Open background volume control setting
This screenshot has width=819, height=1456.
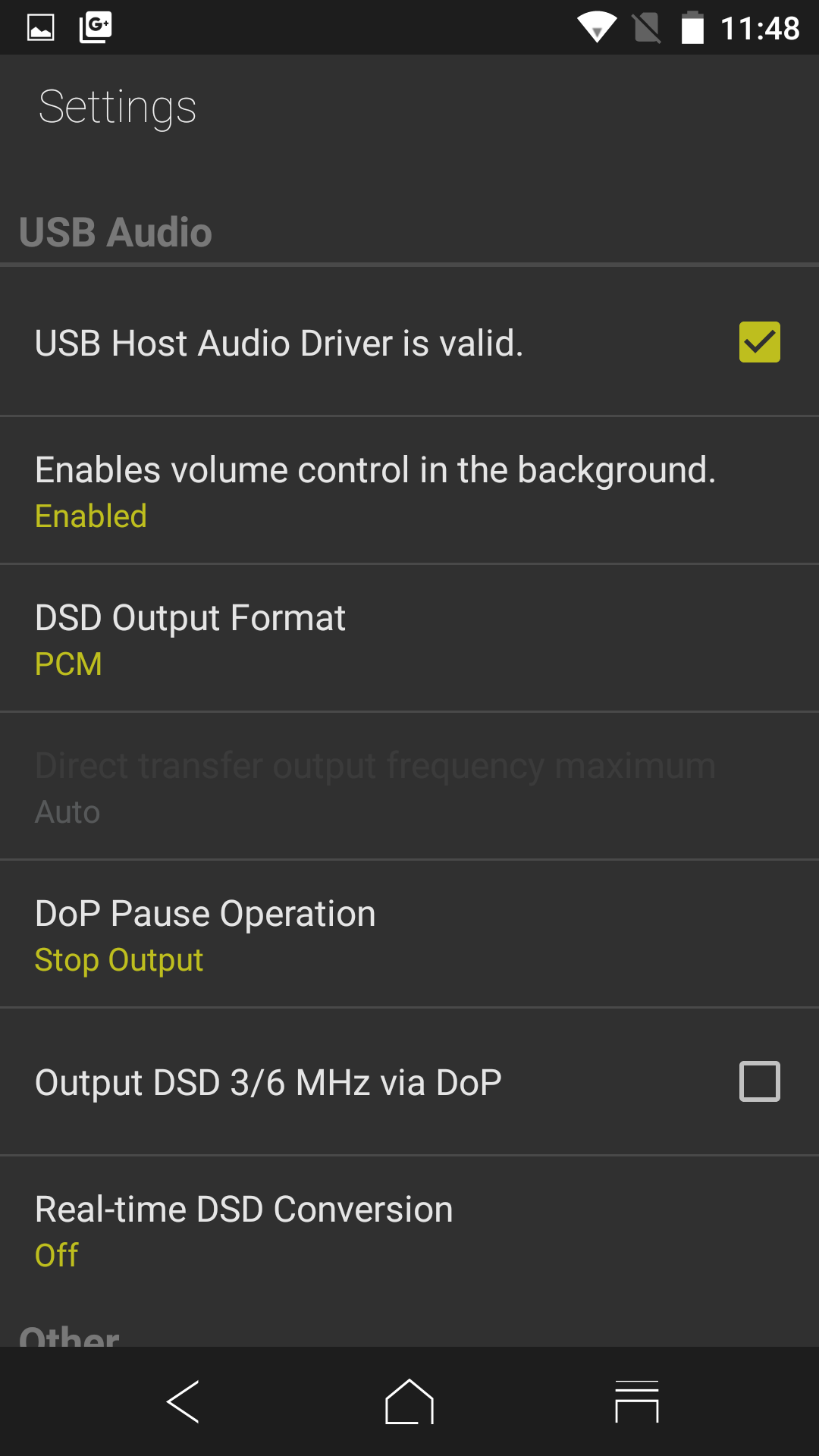tap(409, 491)
